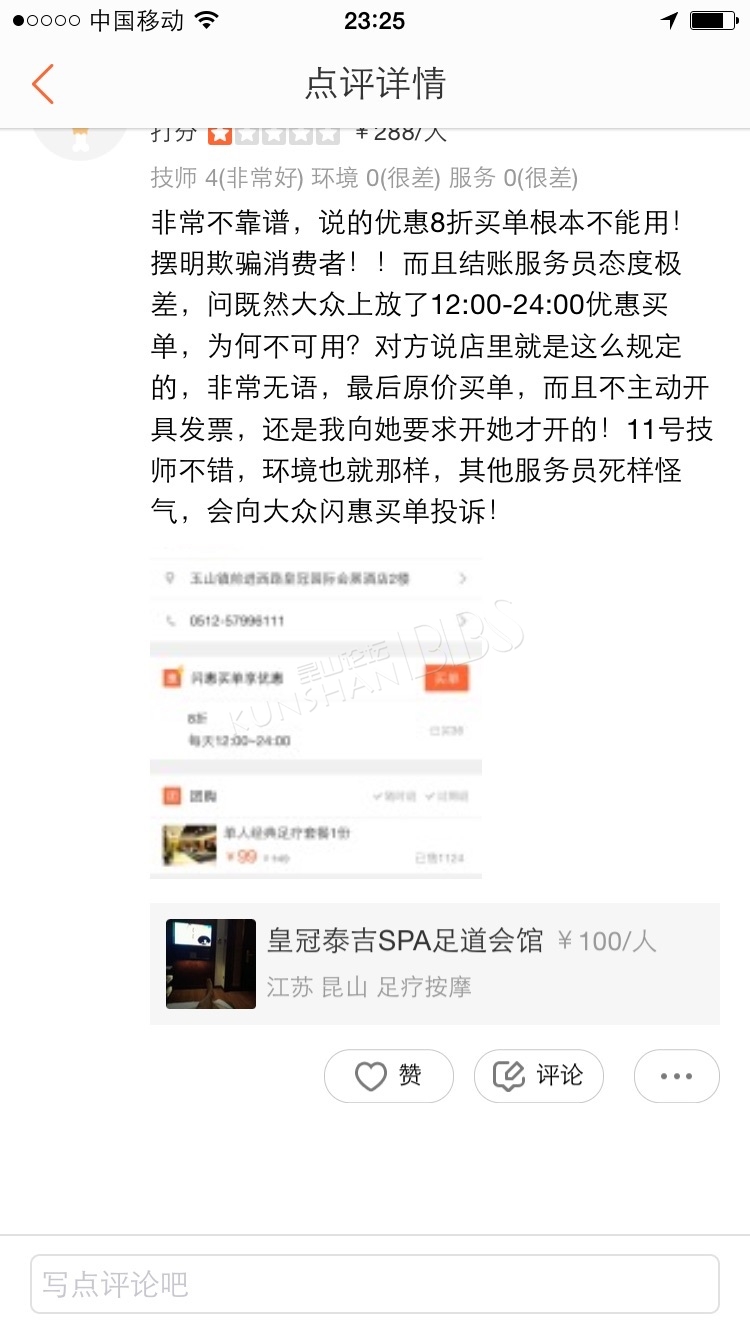Viewport: 750px width, 1334px height.
Task: Open the three-dot more options button
Action: [676, 1076]
